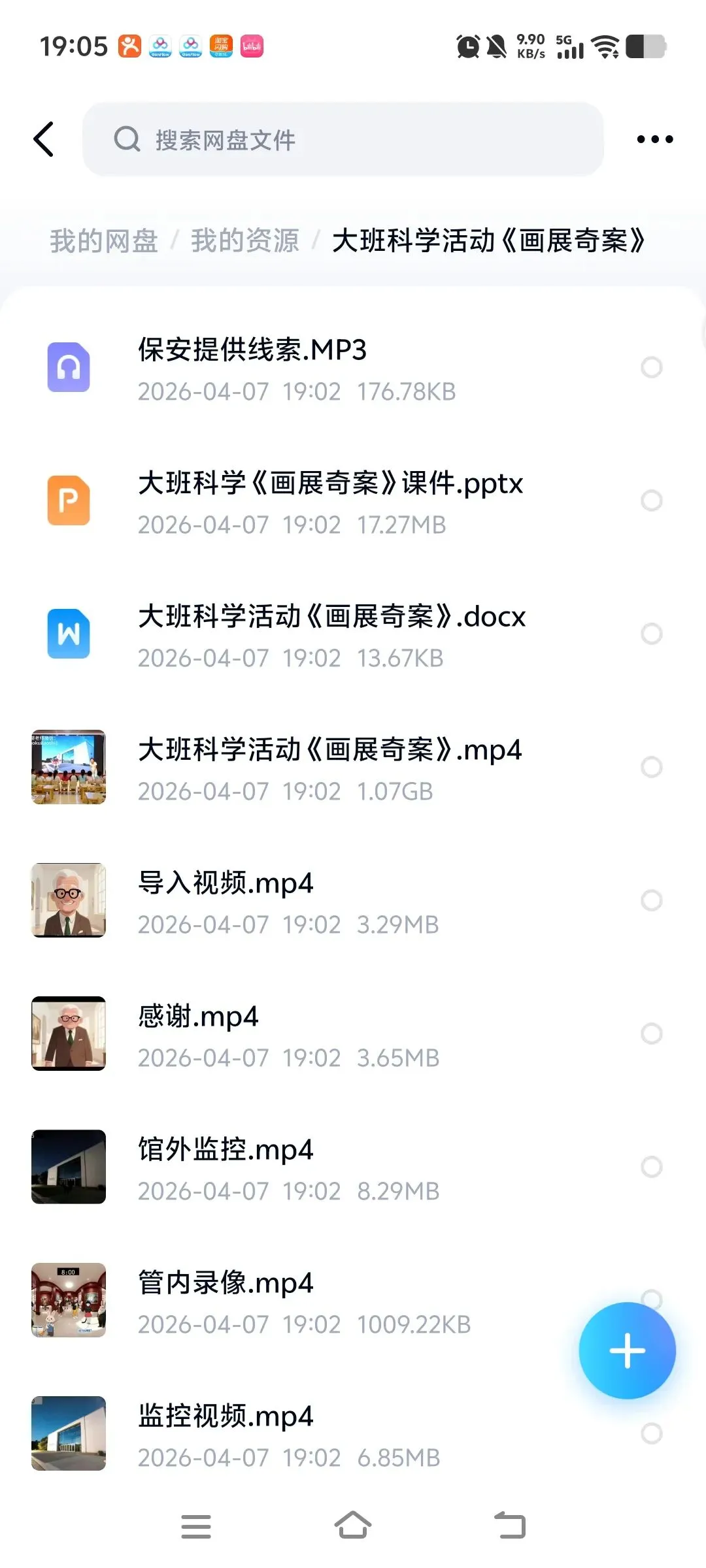Select the 课件.pptx file circle
706x1568 pixels.
click(x=651, y=500)
